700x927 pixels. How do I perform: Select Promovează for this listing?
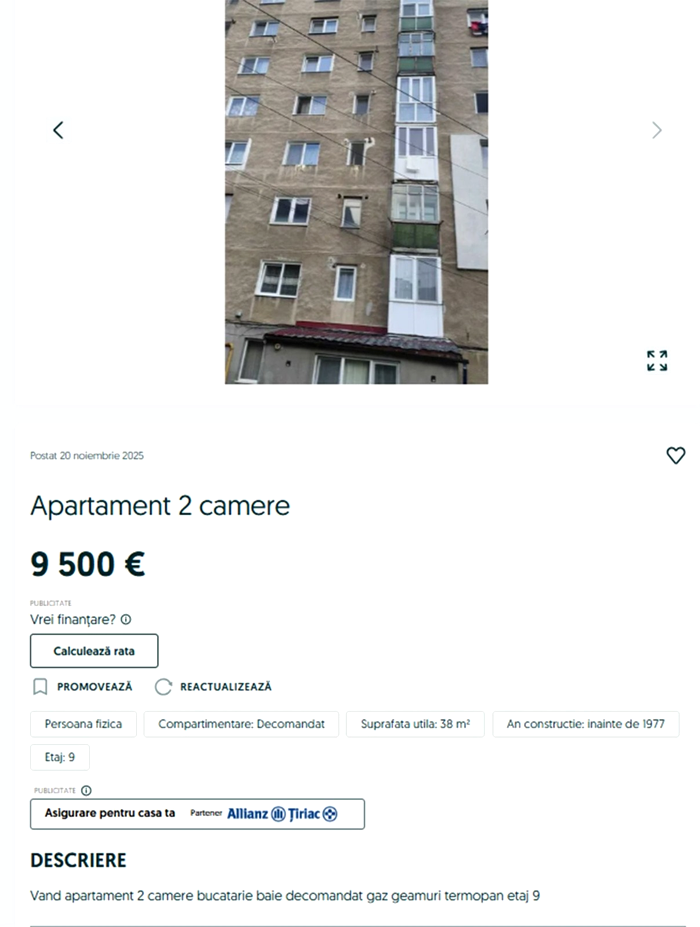pos(83,687)
